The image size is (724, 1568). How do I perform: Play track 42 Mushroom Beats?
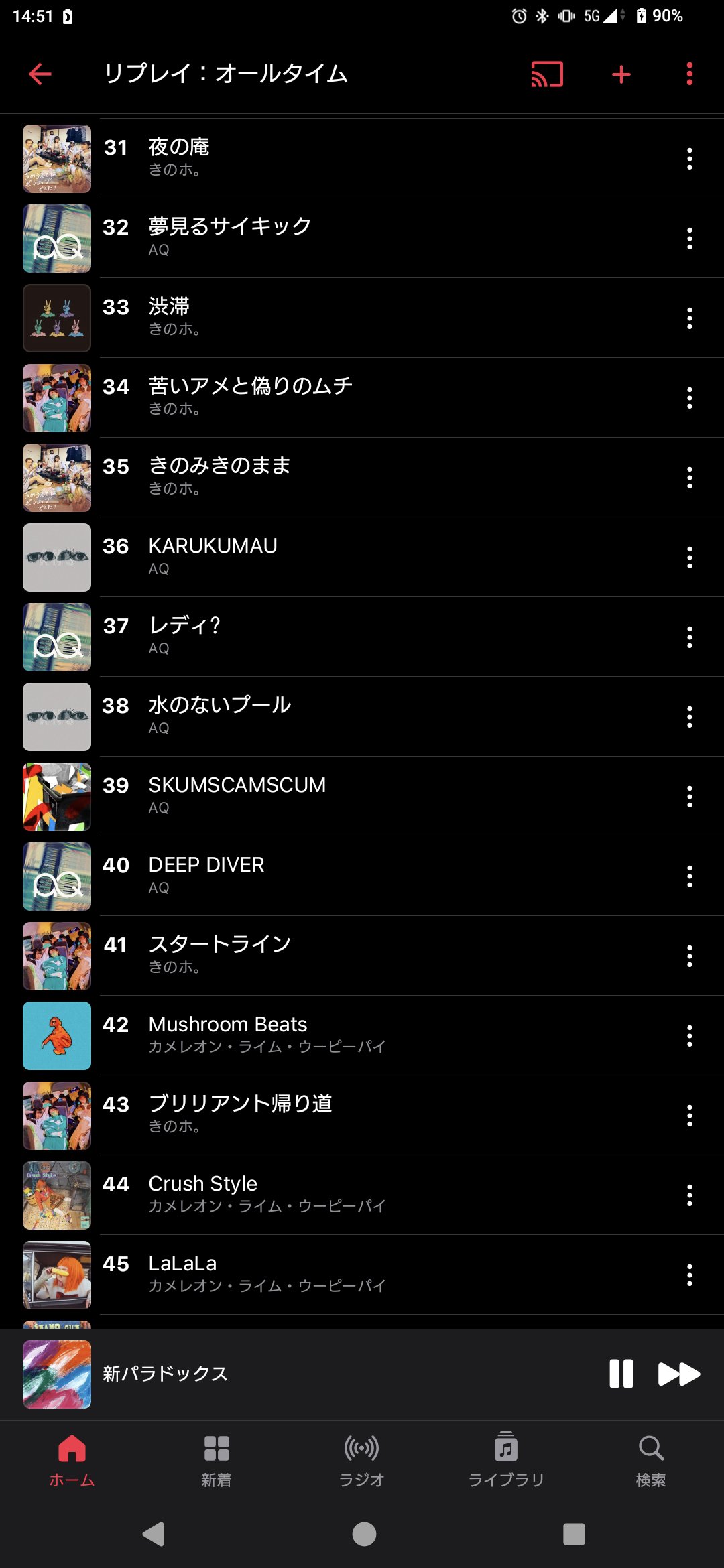click(362, 1036)
